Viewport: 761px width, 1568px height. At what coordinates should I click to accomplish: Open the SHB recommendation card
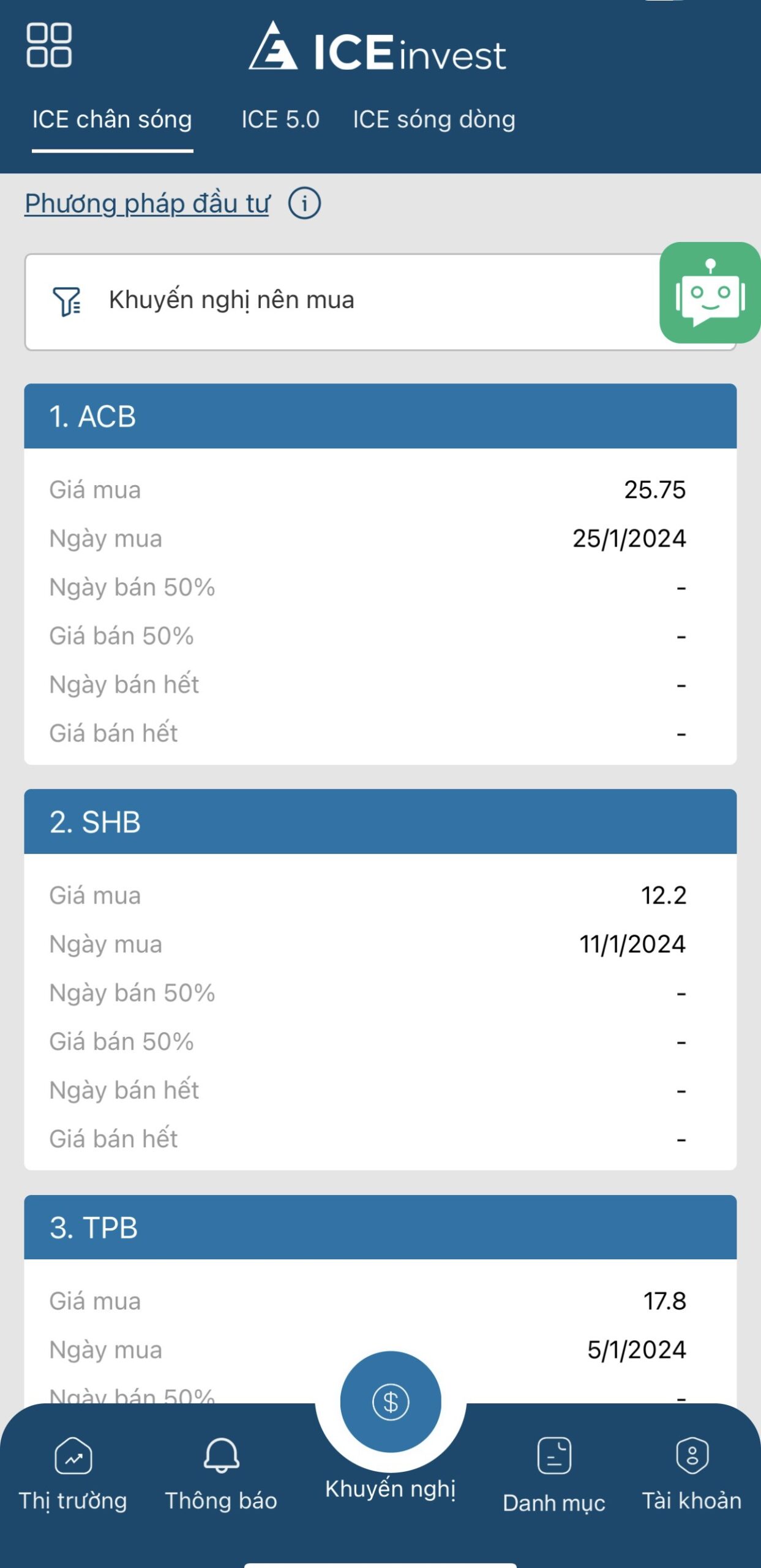(380, 822)
